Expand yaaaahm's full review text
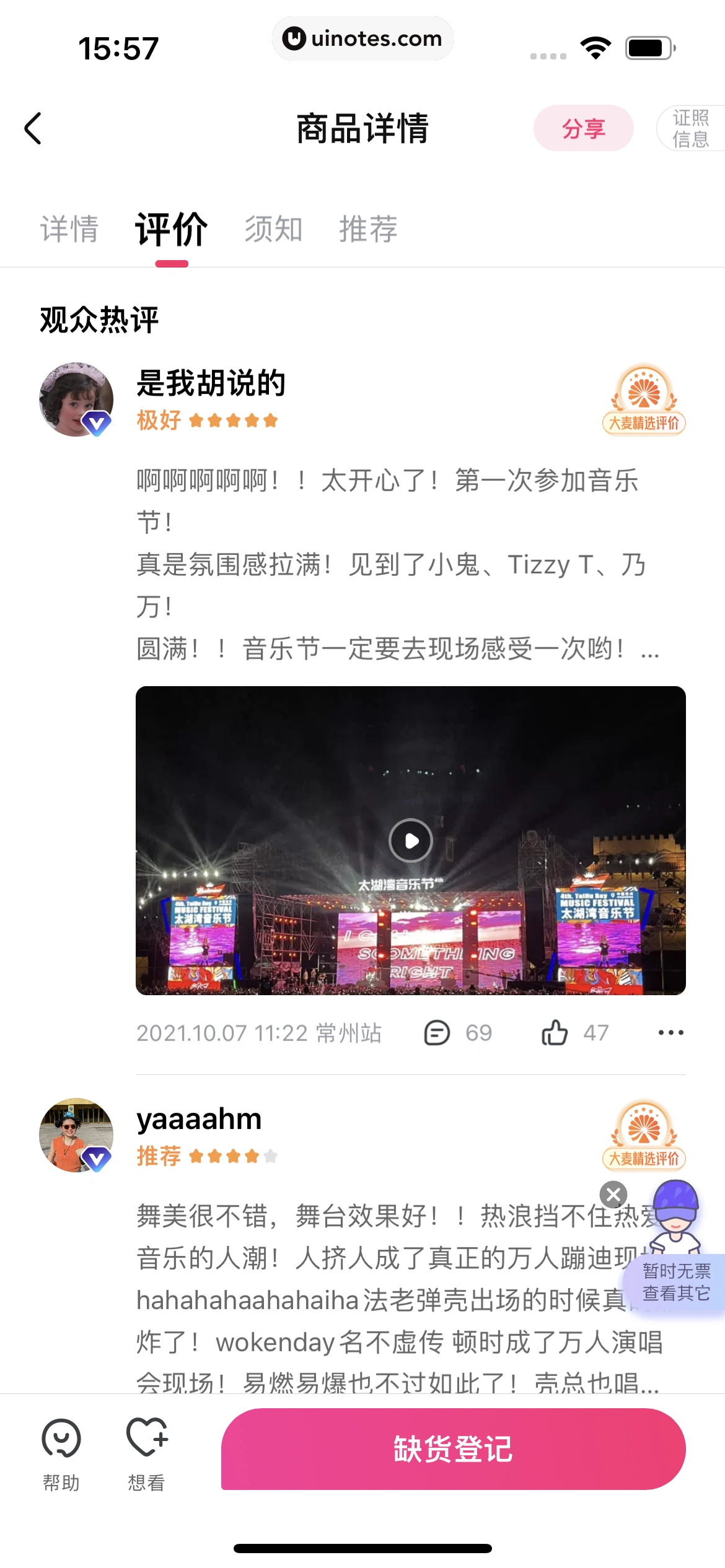The image size is (725, 1568). [x=398, y=1300]
